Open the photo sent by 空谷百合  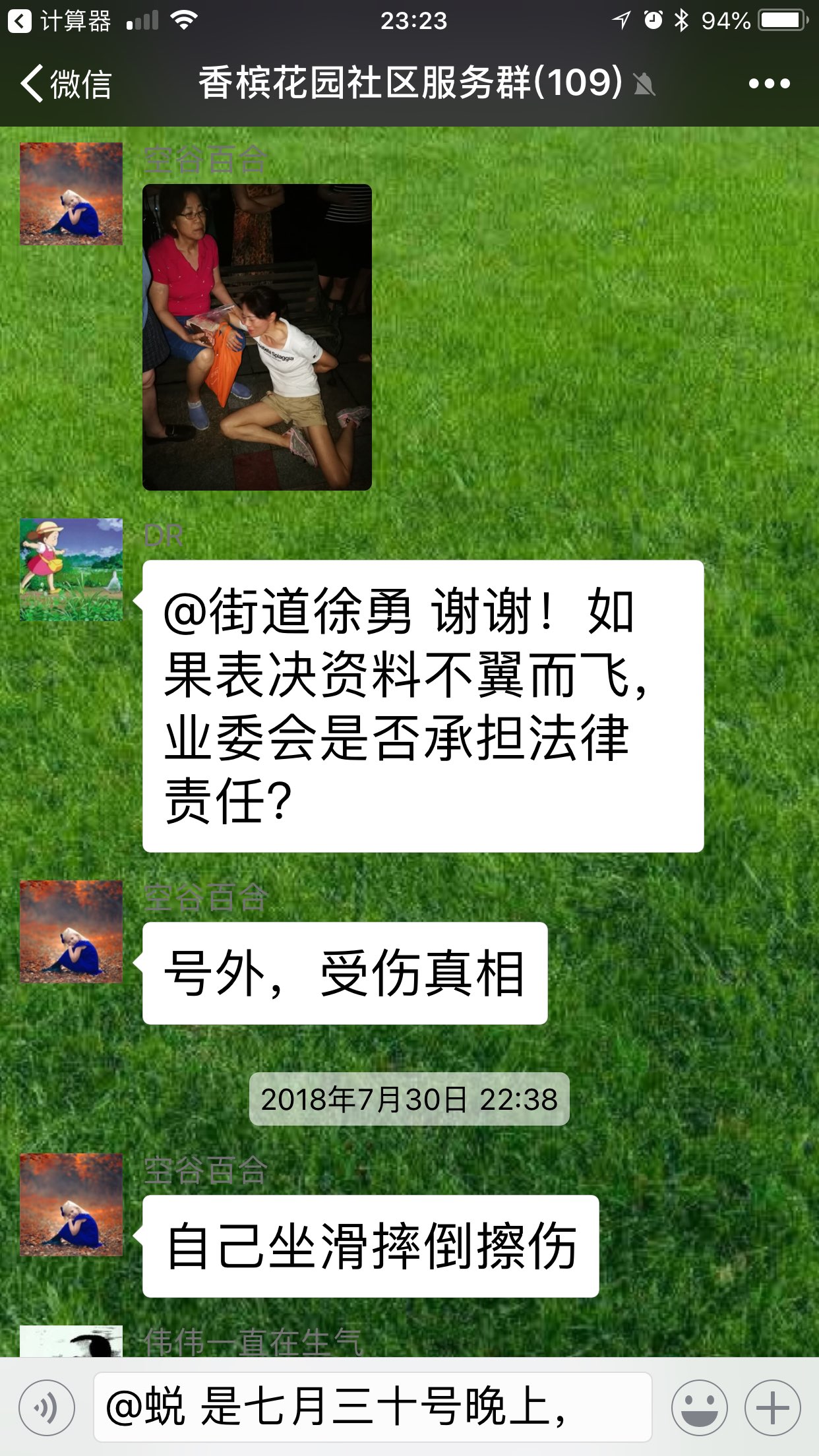click(x=257, y=337)
